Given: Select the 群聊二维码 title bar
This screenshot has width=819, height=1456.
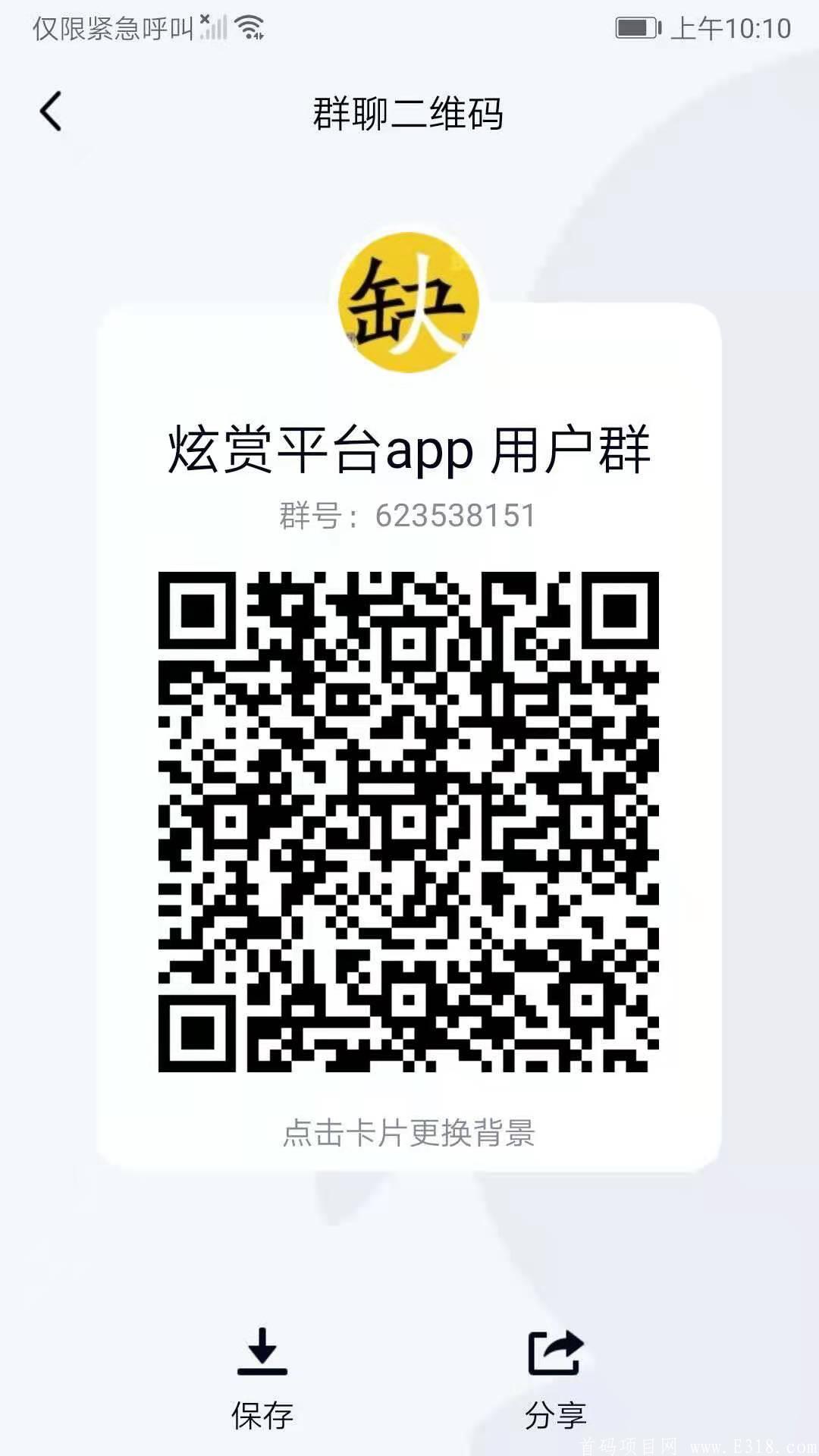Looking at the screenshot, I should [x=409, y=112].
